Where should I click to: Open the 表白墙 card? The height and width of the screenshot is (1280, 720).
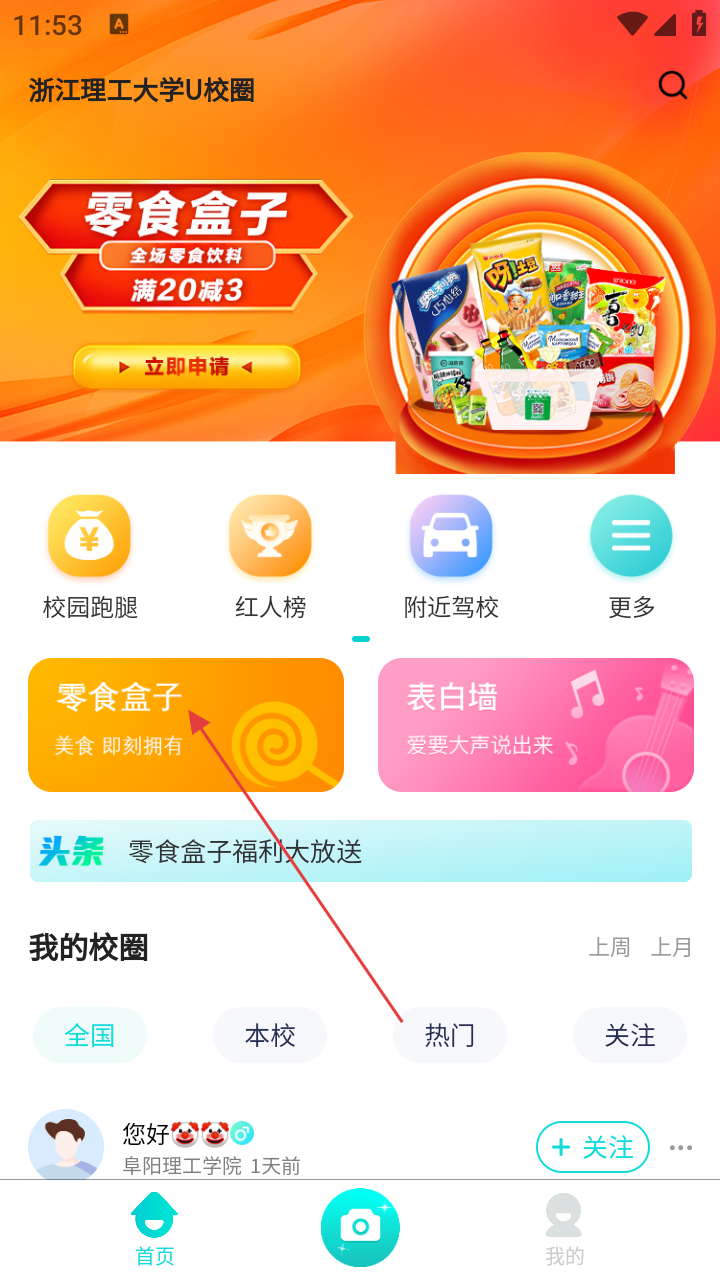536,725
